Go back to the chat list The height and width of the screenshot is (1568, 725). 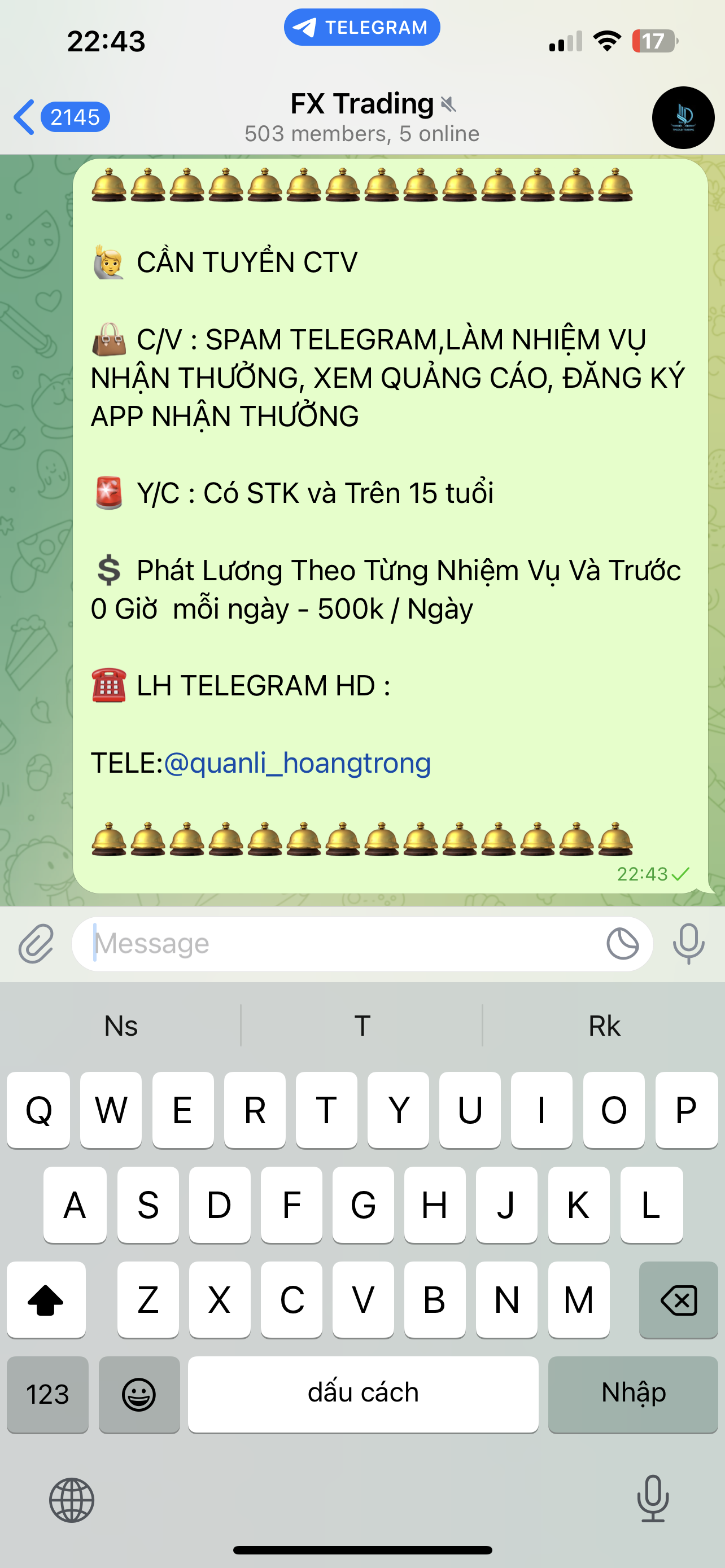coord(61,117)
